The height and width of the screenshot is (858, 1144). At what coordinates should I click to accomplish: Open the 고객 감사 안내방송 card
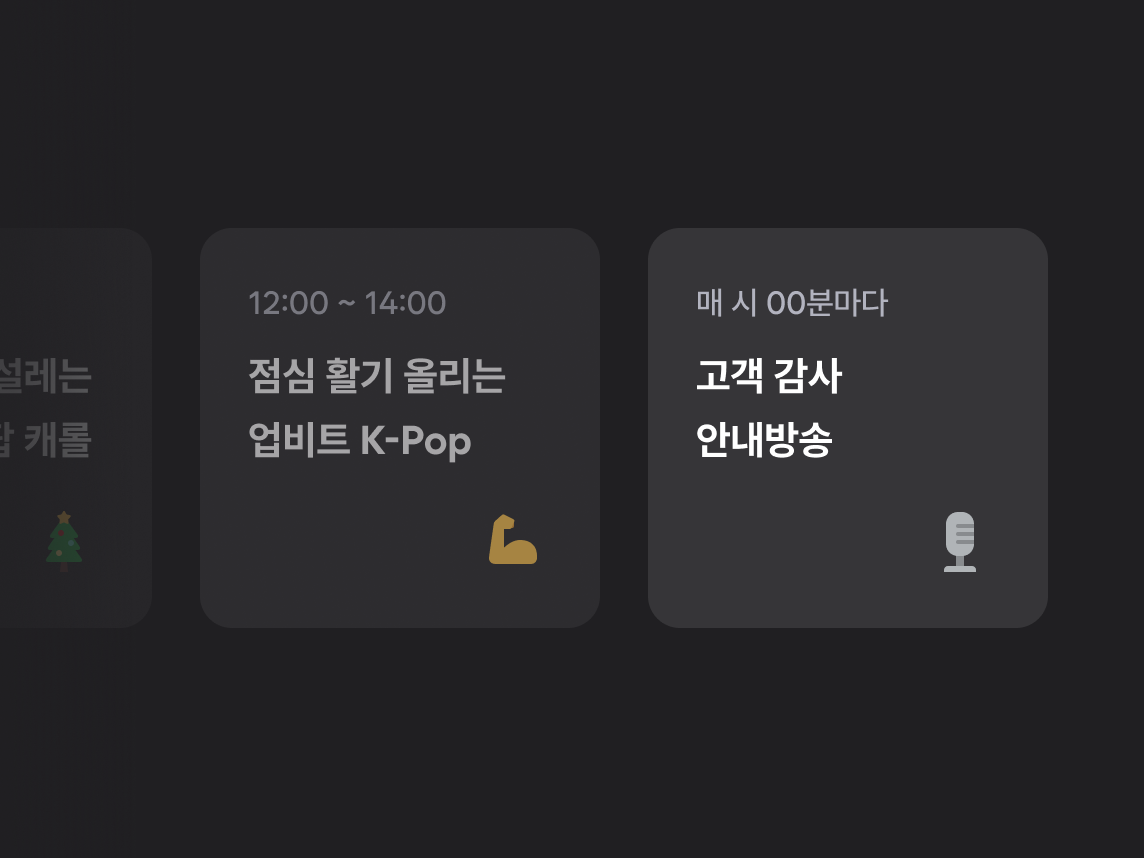(x=847, y=428)
